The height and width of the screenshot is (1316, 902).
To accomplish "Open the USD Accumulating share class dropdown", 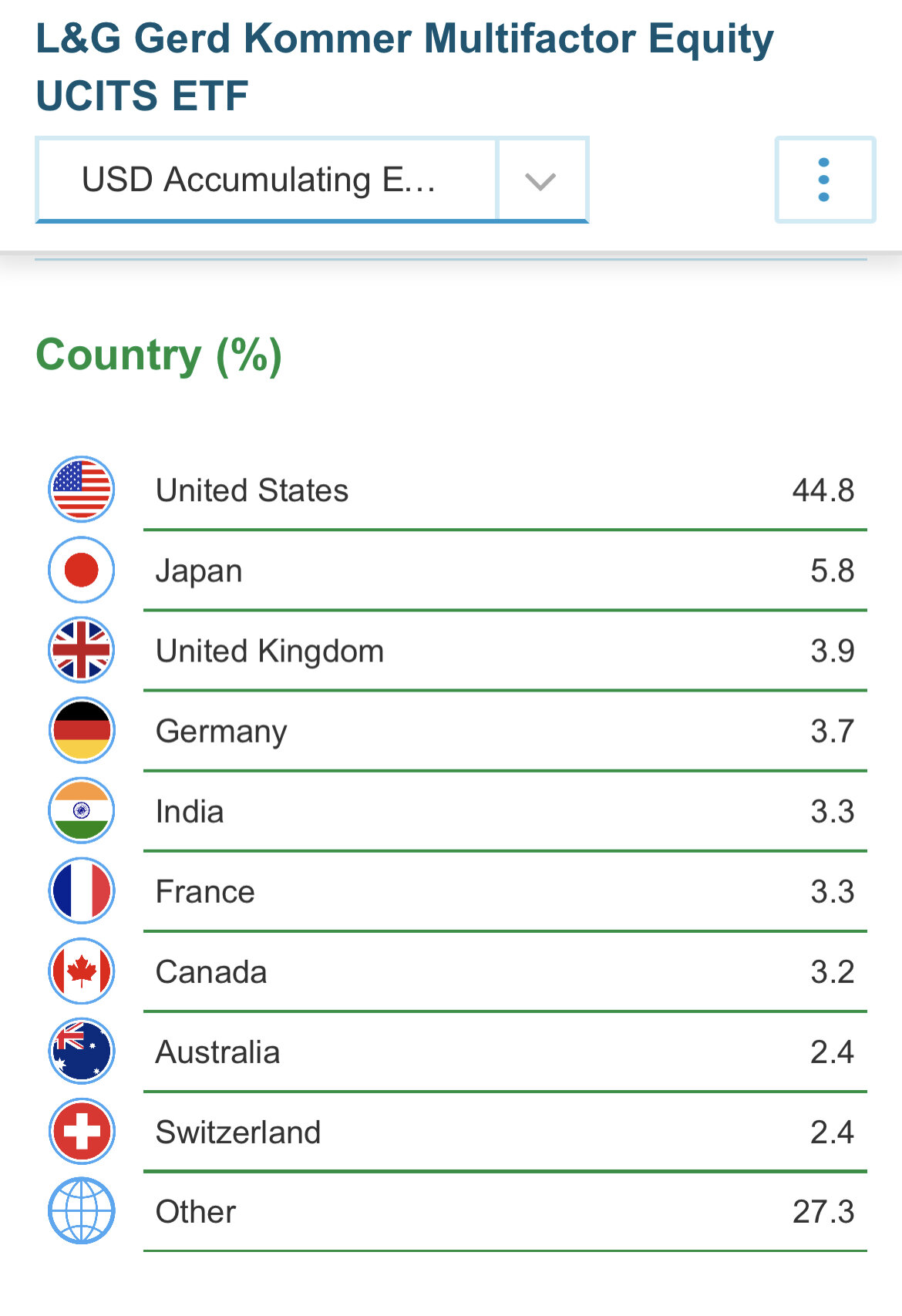I will [311, 180].
